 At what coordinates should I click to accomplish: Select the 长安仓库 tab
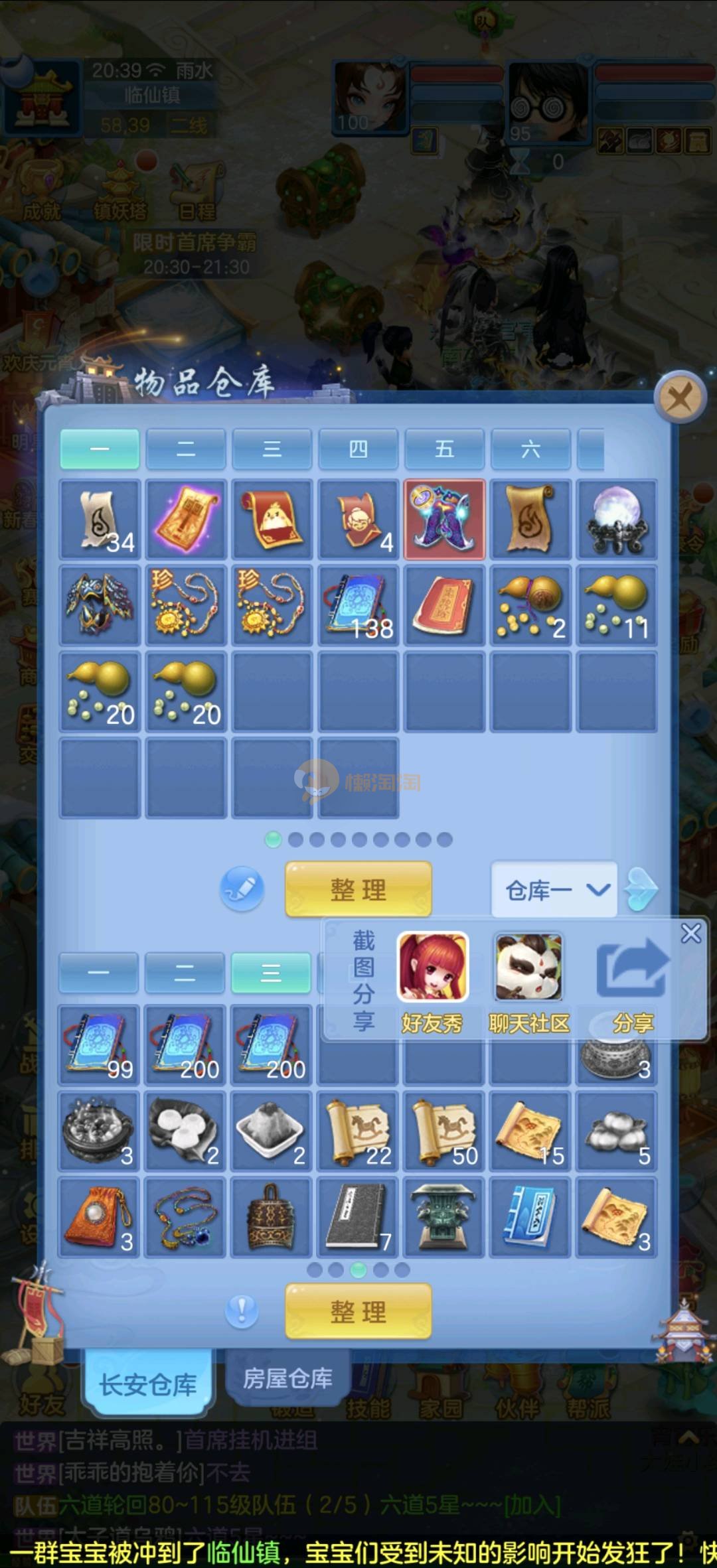coord(148,1385)
